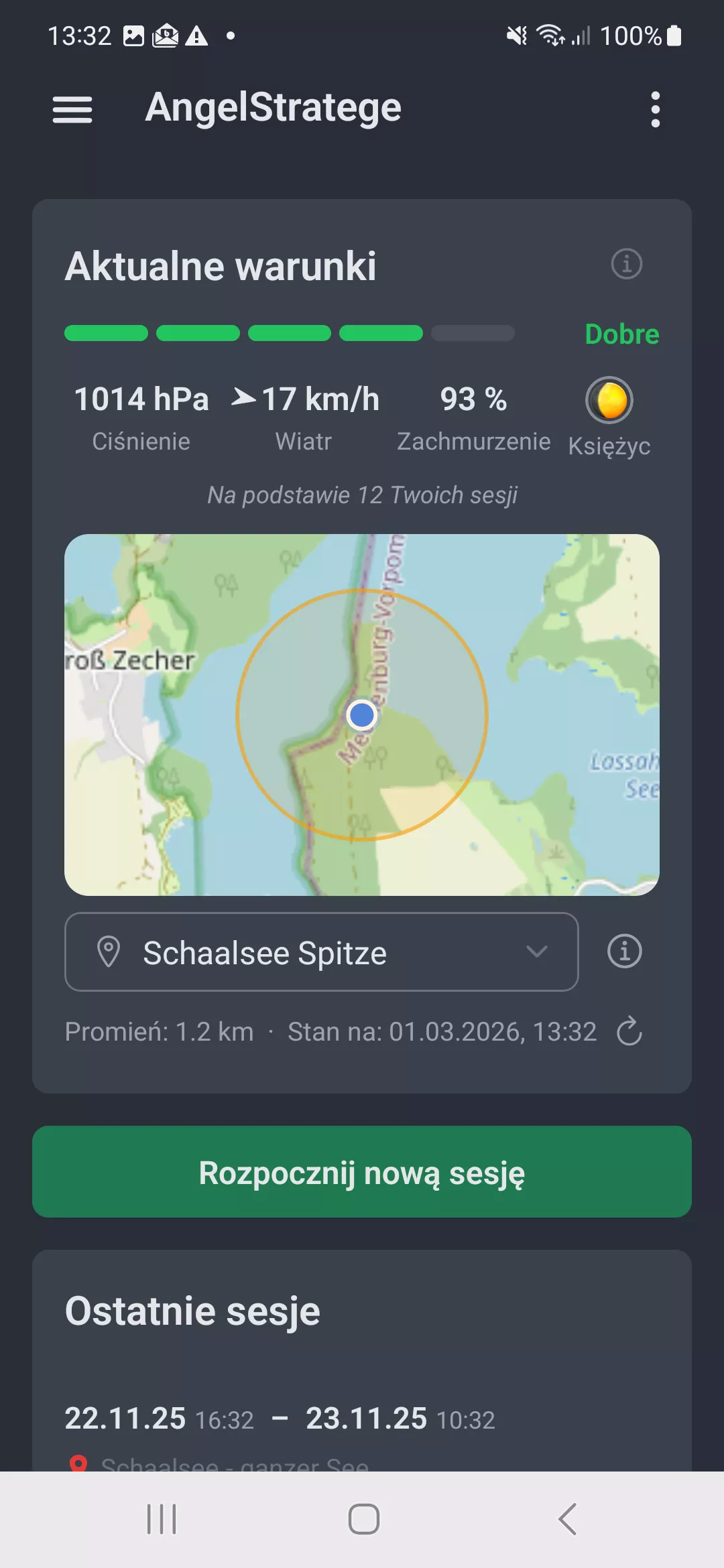Go to the home screen
Image resolution: width=724 pixels, height=1568 pixels.
pos(363,1519)
